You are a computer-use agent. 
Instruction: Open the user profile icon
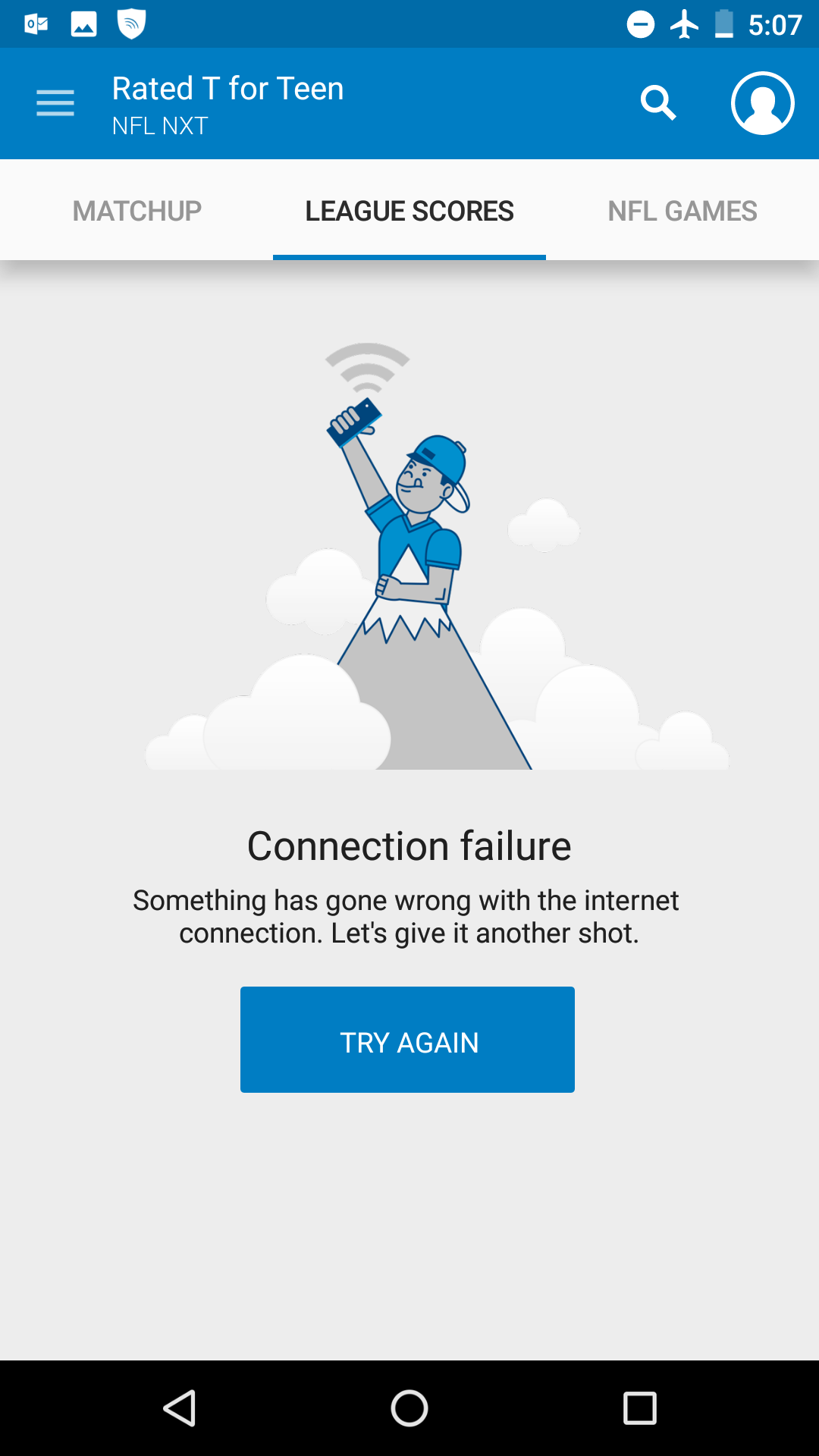pos(762,103)
